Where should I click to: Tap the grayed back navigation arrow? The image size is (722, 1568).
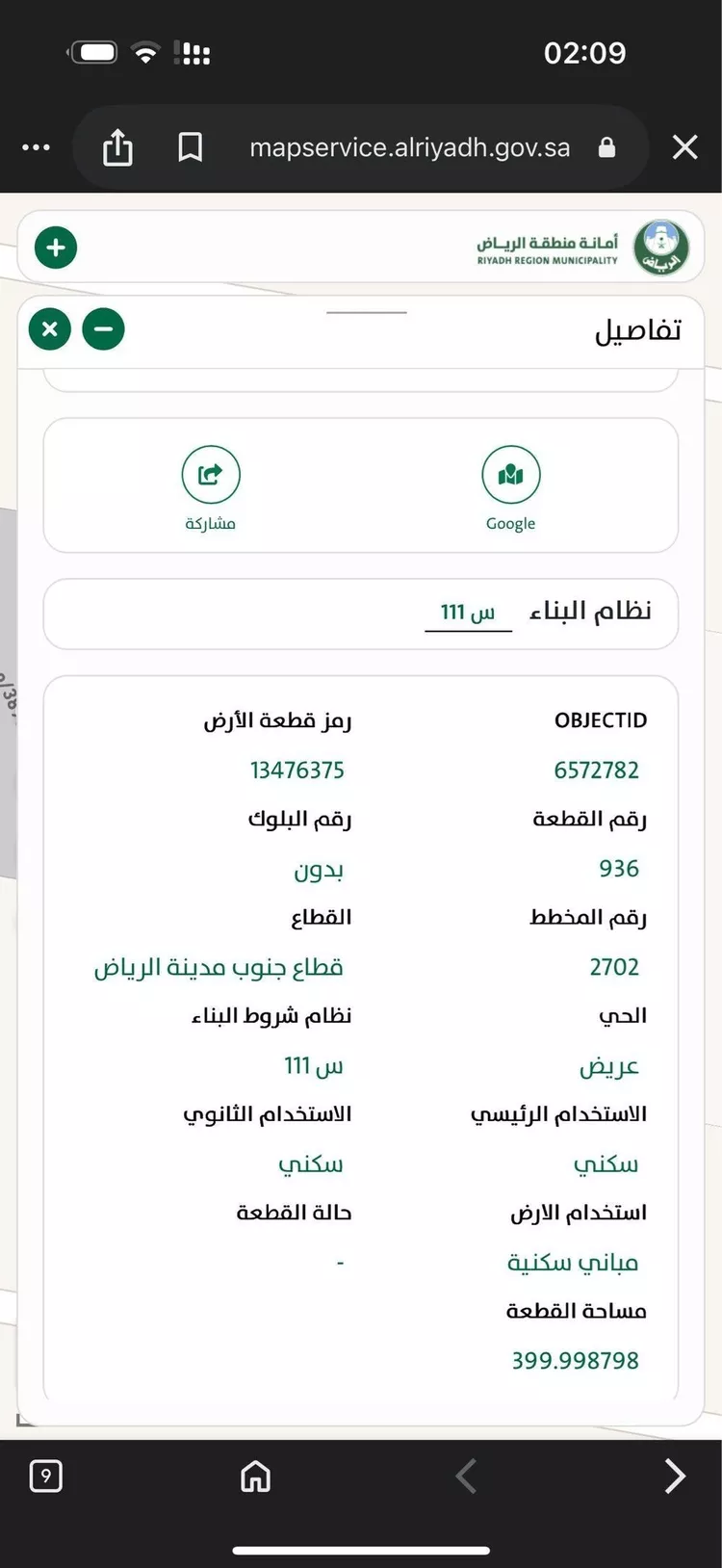pyautogui.click(x=465, y=1476)
